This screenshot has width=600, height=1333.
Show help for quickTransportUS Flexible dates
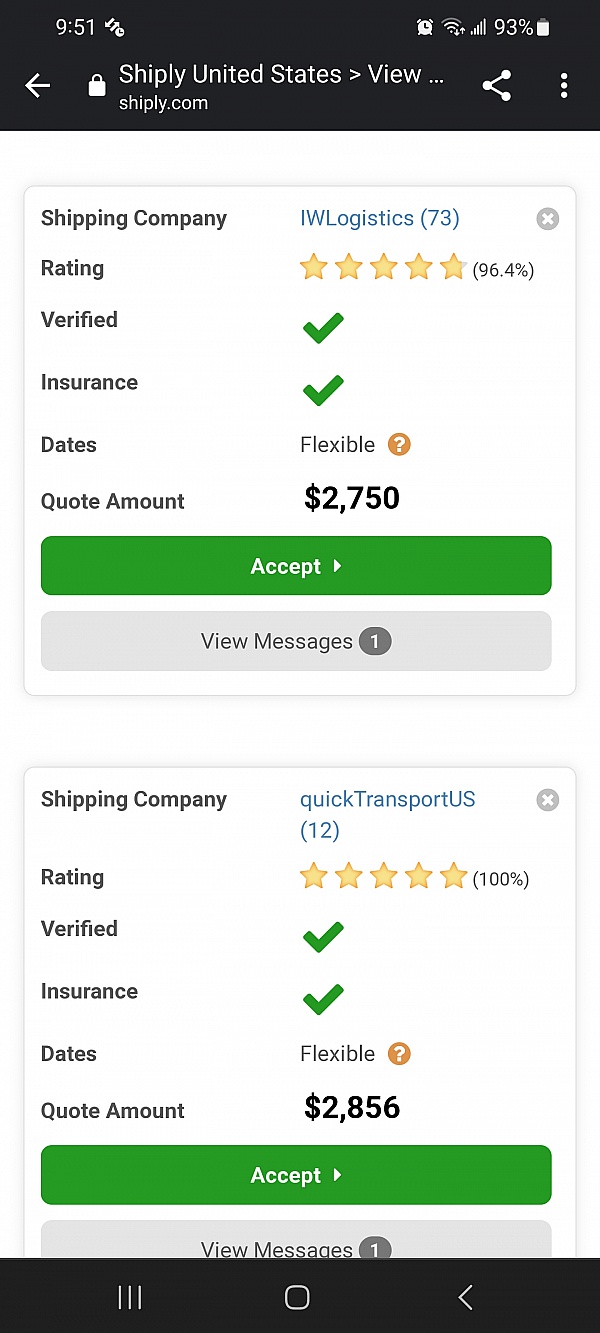[x=399, y=1053]
